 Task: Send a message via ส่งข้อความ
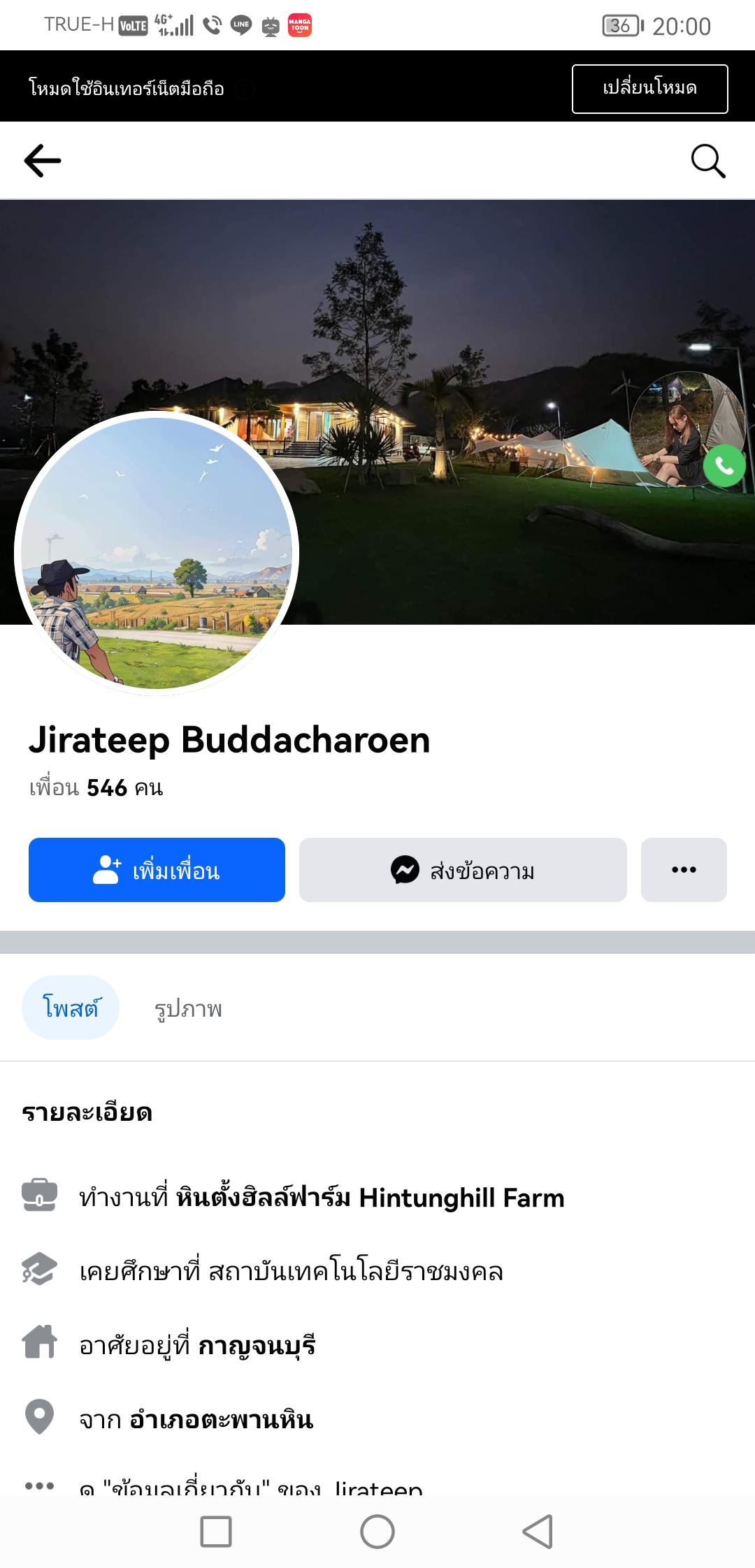point(463,870)
